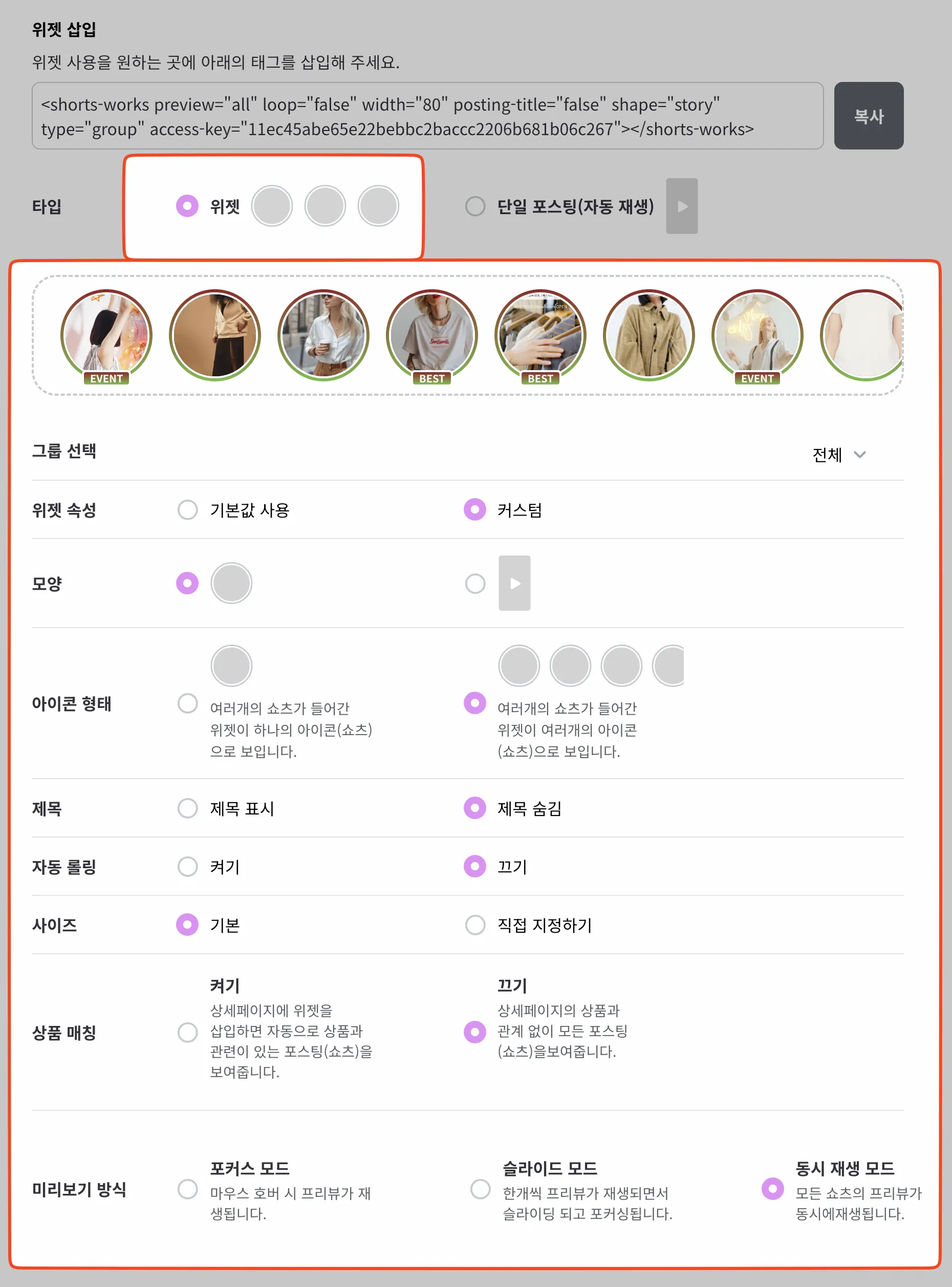Choose 기본값 사용 for widget properties
Viewport: 952px width, 1287px height.
[187, 509]
